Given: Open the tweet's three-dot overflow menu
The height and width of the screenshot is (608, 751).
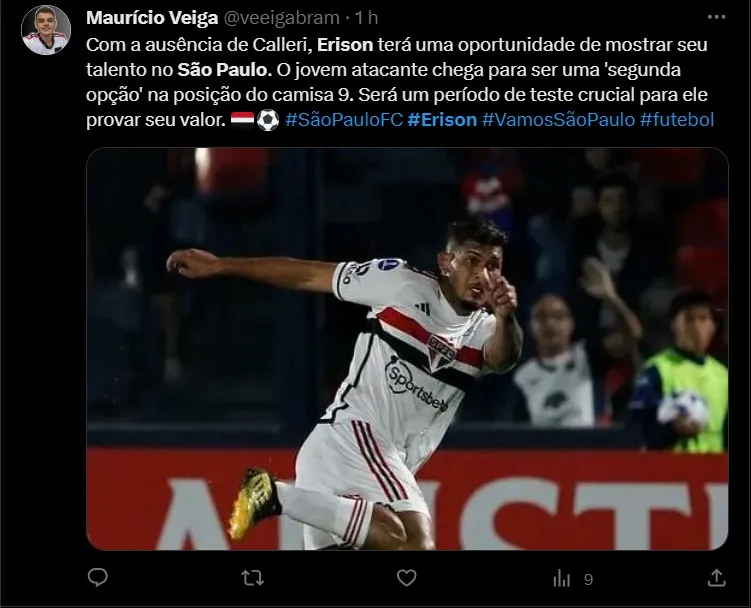Looking at the screenshot, I should (x=716, y=17).
